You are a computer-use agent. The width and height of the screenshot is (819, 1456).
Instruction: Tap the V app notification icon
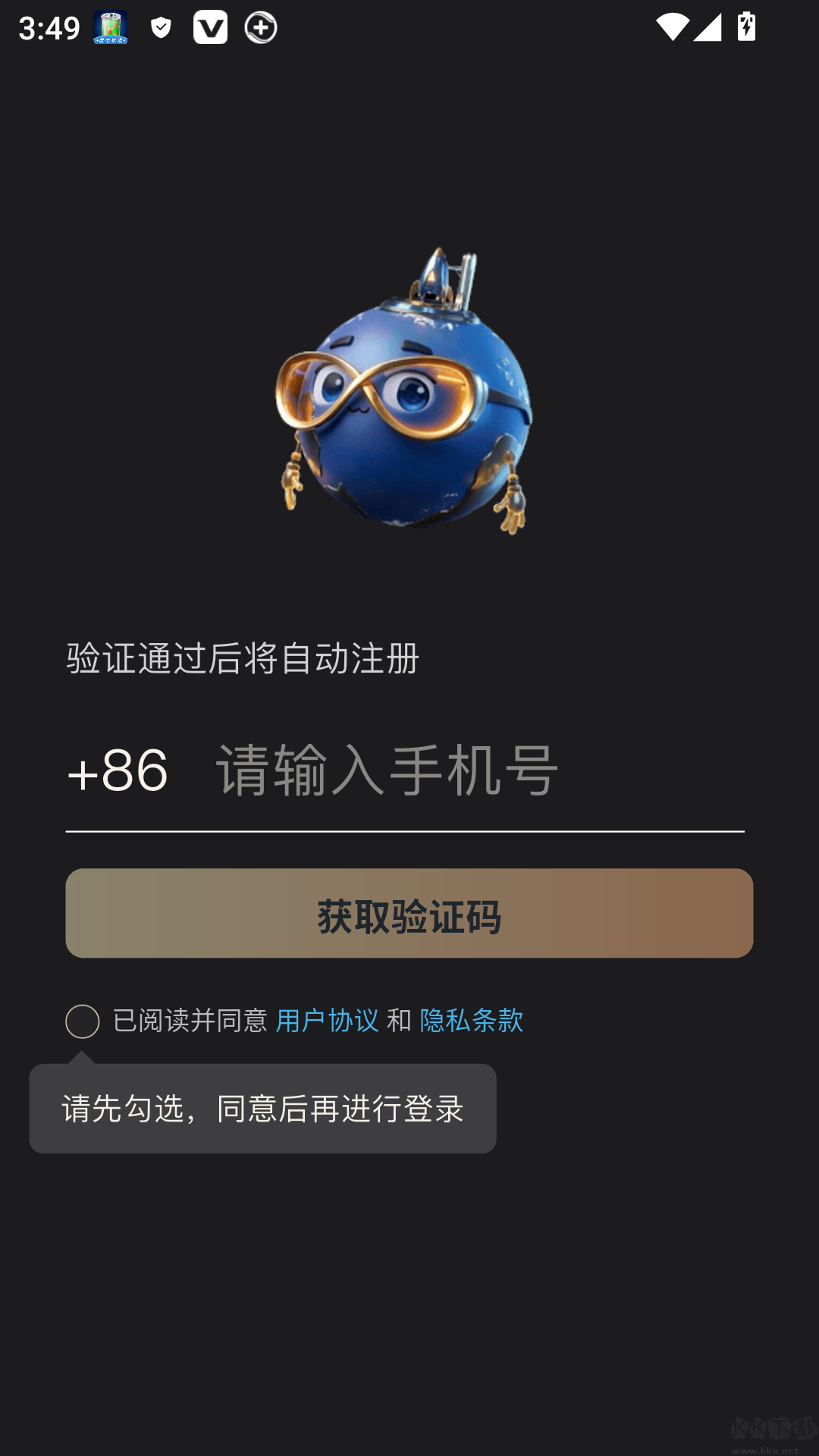[210, 27]
